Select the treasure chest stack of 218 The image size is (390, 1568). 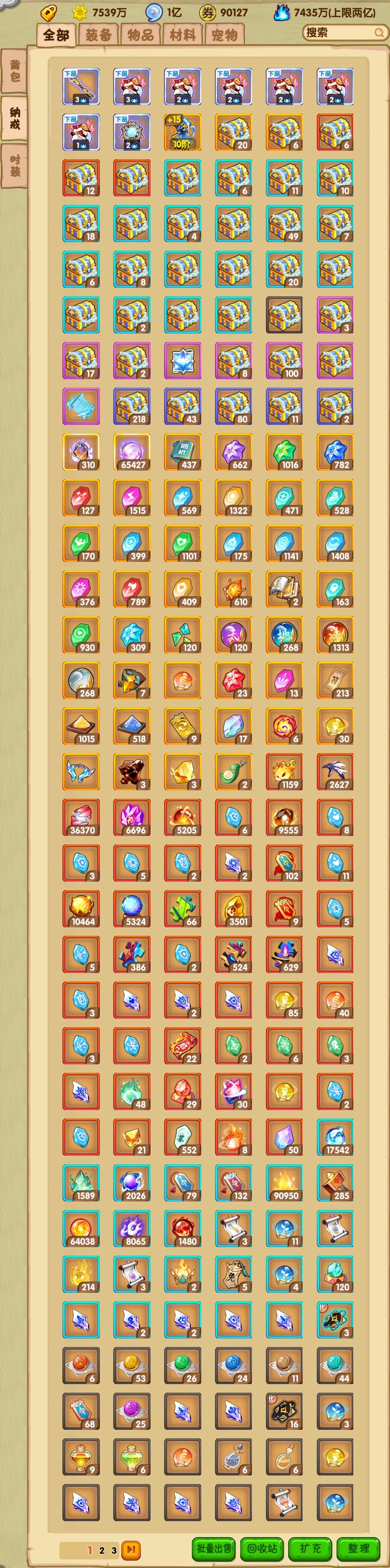[x=132, y=406]
